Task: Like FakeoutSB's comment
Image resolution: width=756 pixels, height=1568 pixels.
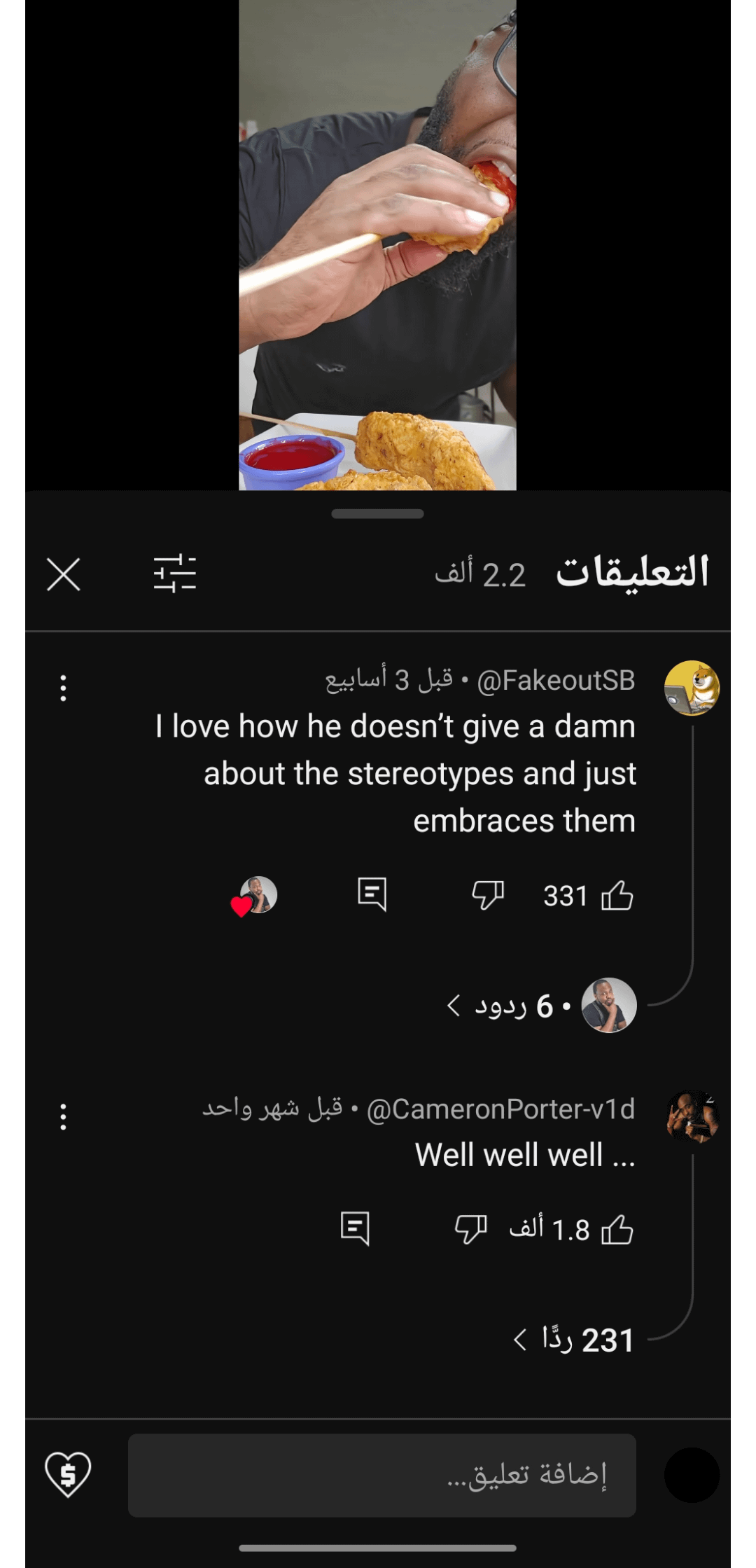Action: point(617,896)
